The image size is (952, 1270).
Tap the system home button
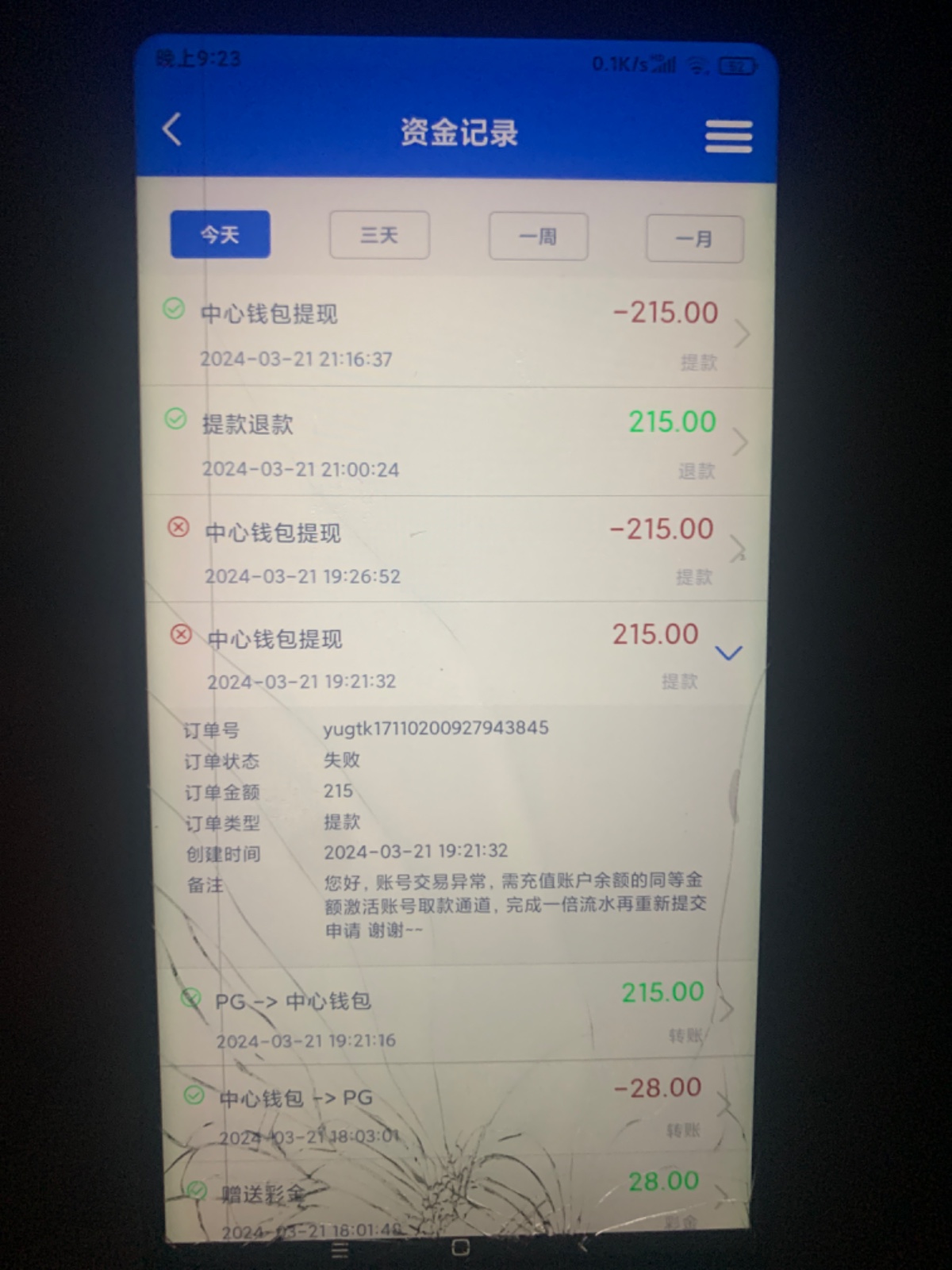tap(460, 1249)
